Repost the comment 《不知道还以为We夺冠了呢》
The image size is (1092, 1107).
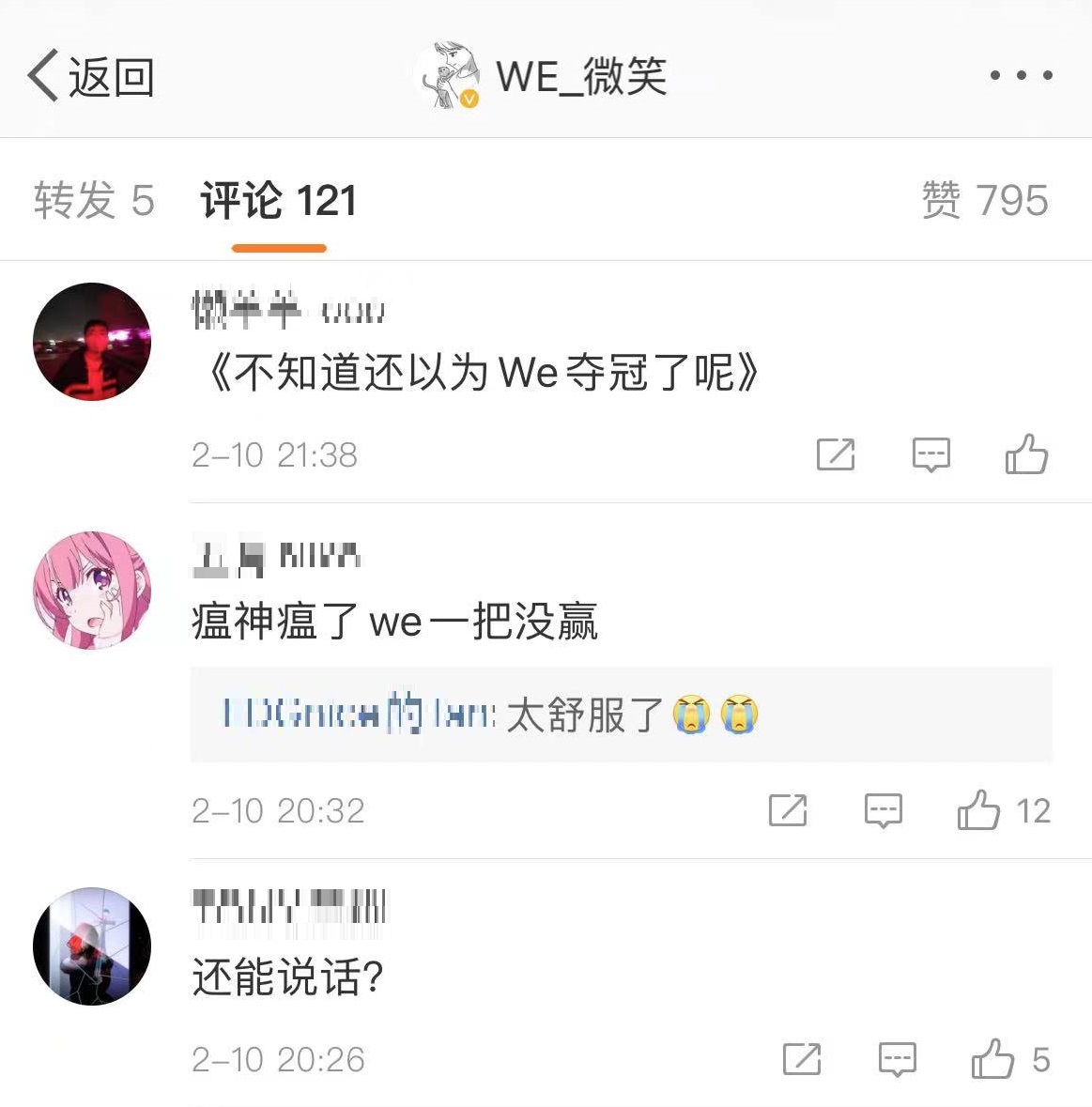[835, 454]
